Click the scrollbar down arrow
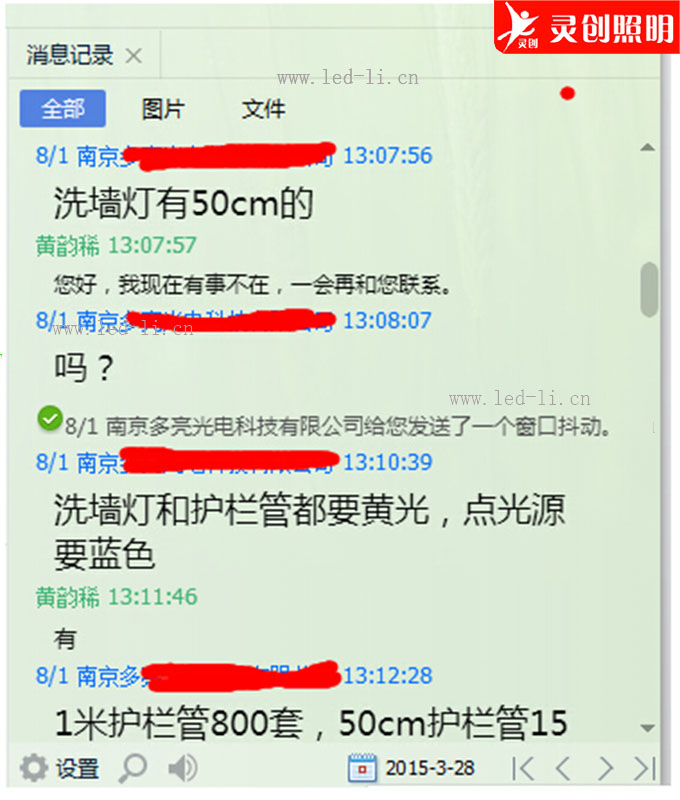 point(648,728)
